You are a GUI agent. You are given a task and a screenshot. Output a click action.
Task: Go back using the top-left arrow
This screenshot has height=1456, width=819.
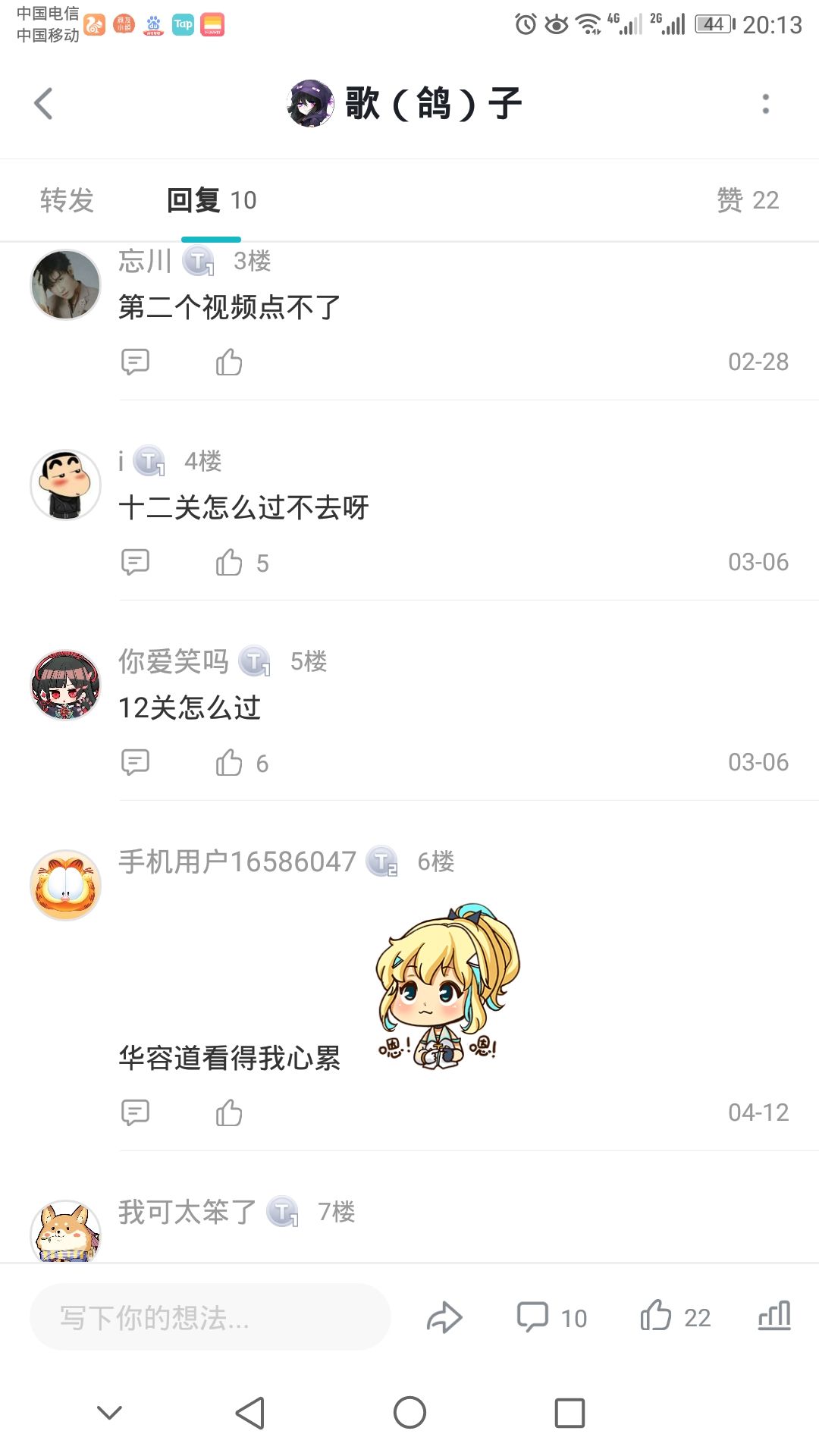click(43, 104)
